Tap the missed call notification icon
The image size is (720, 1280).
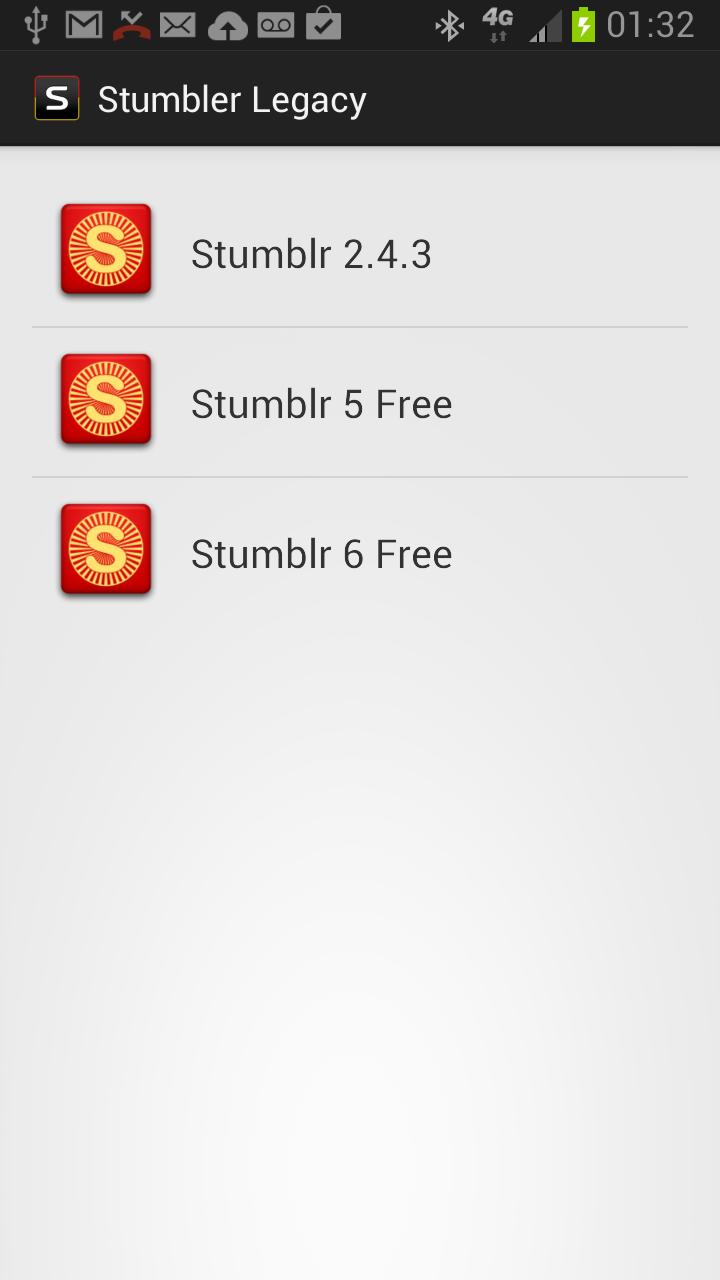click(132, 24)
